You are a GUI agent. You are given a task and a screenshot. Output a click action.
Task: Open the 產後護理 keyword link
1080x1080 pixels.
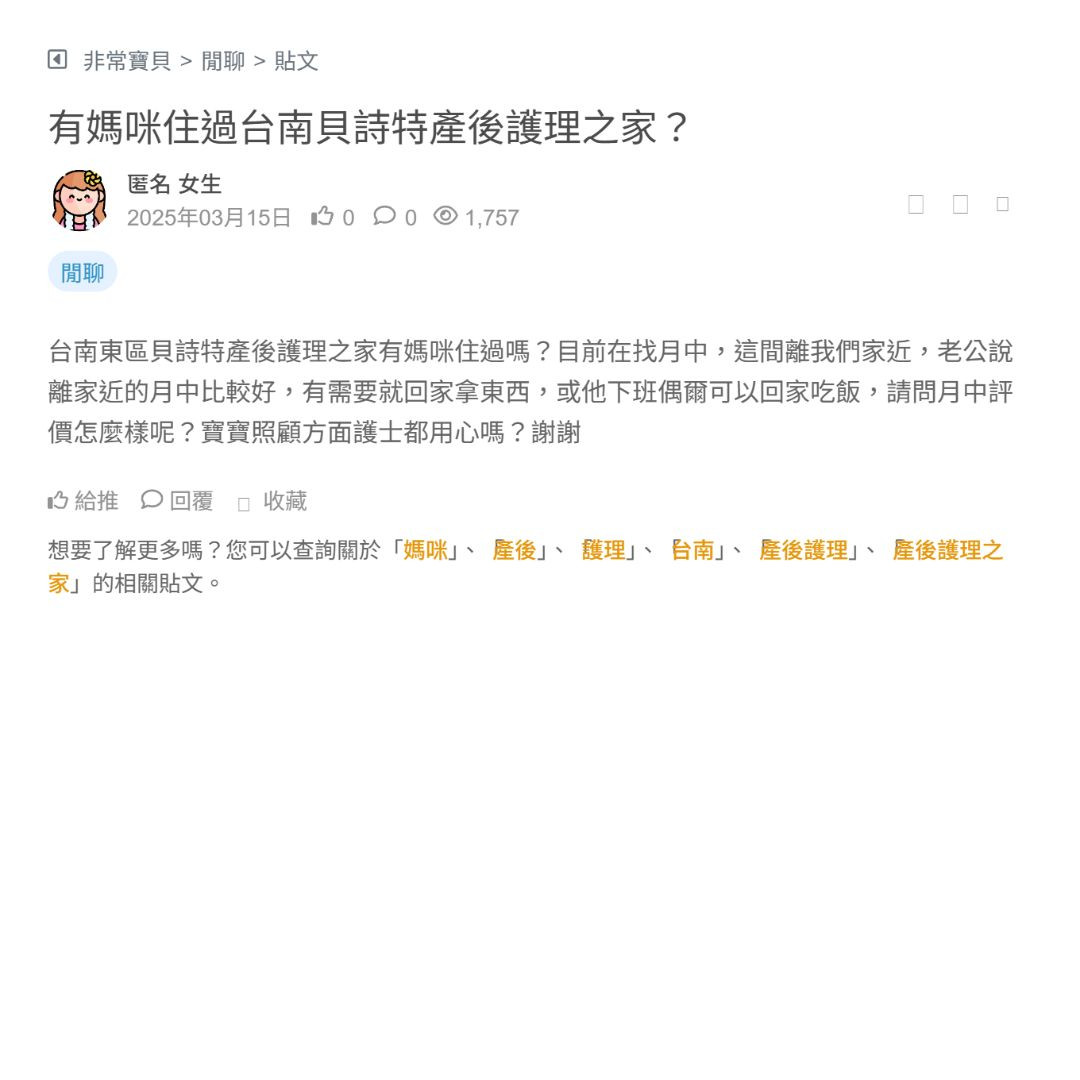point(803,550)
